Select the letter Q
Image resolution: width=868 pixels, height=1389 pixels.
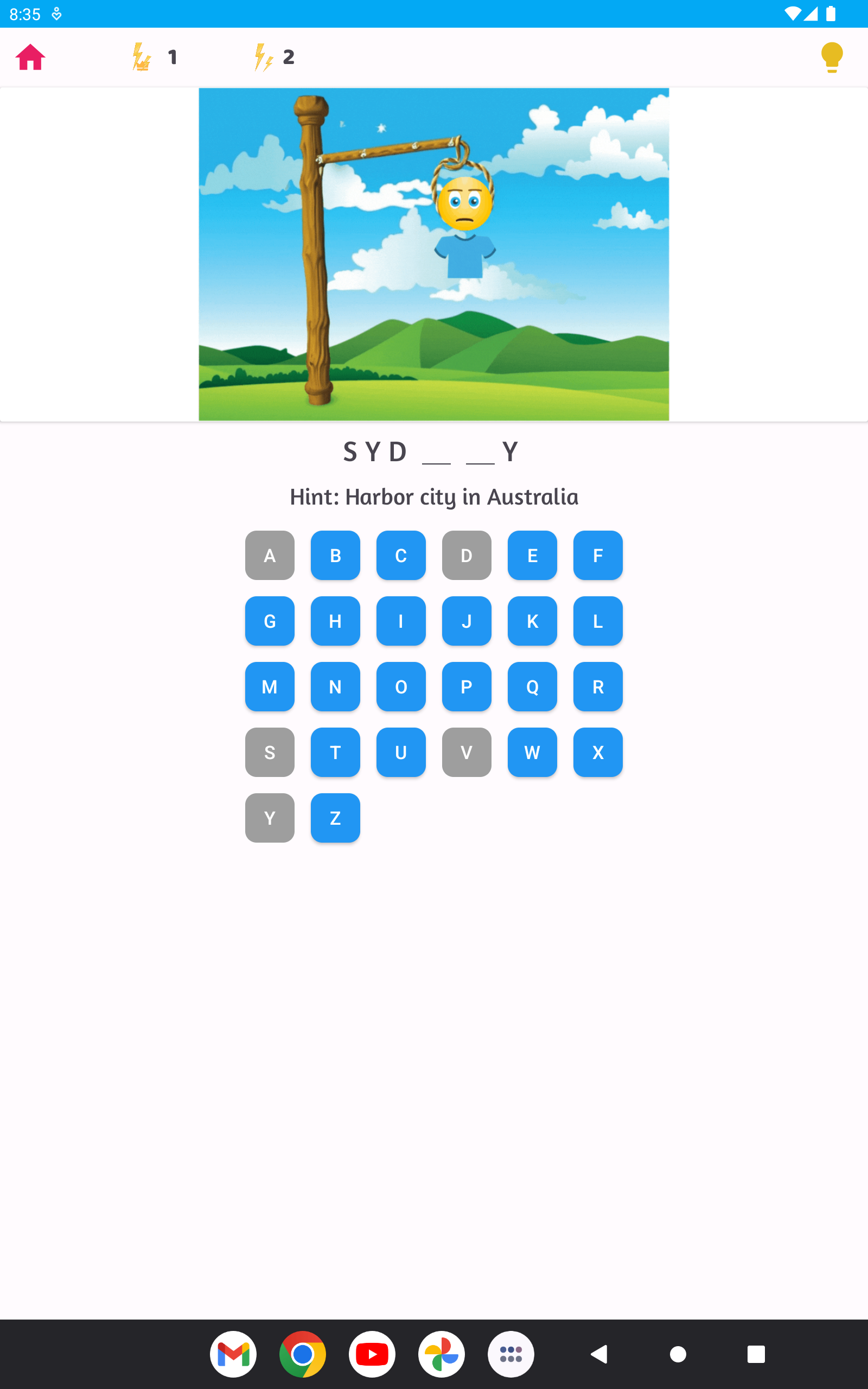(x=532, y=686)
